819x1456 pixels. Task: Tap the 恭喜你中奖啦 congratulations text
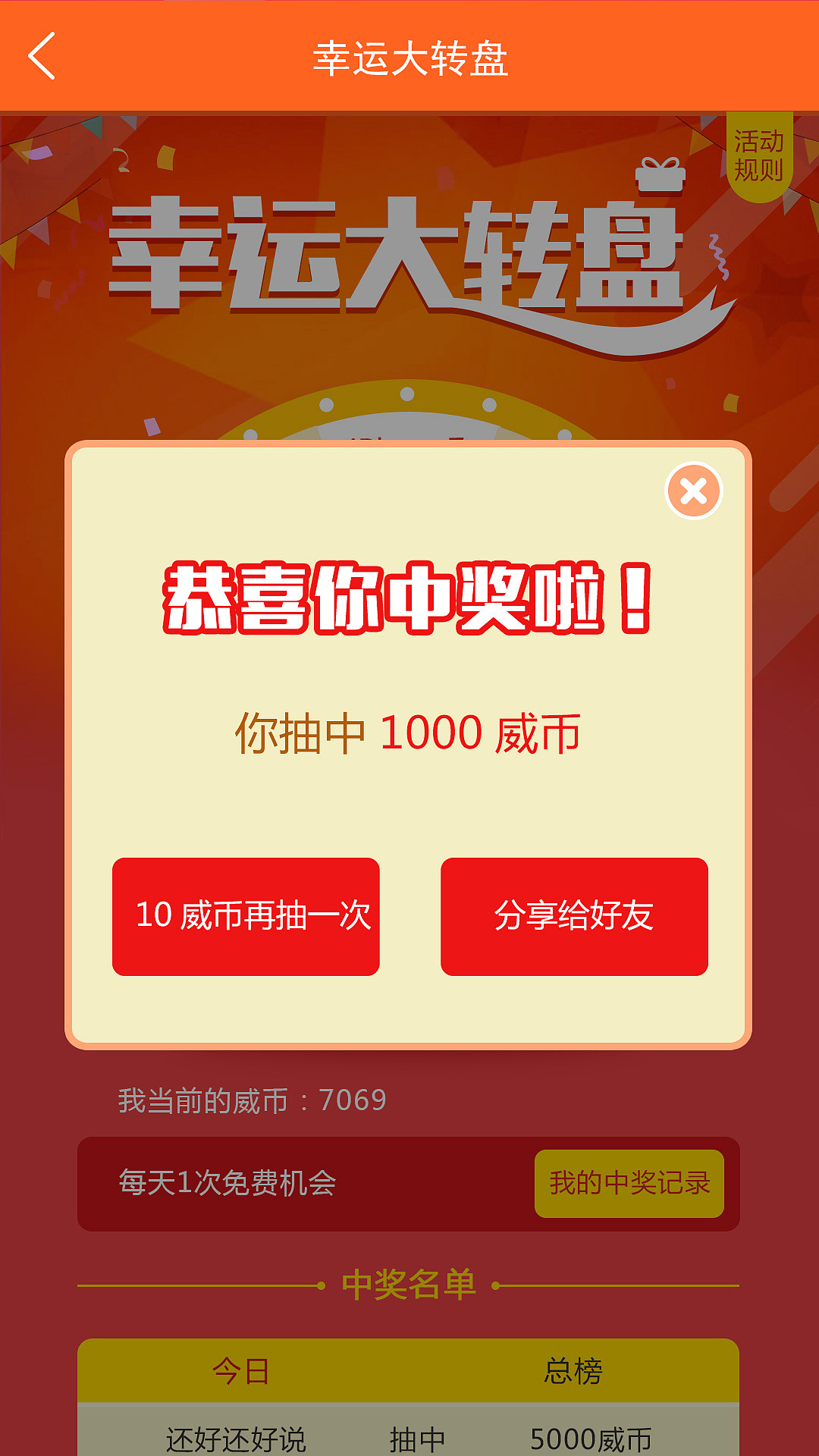(x=409, y=599)
